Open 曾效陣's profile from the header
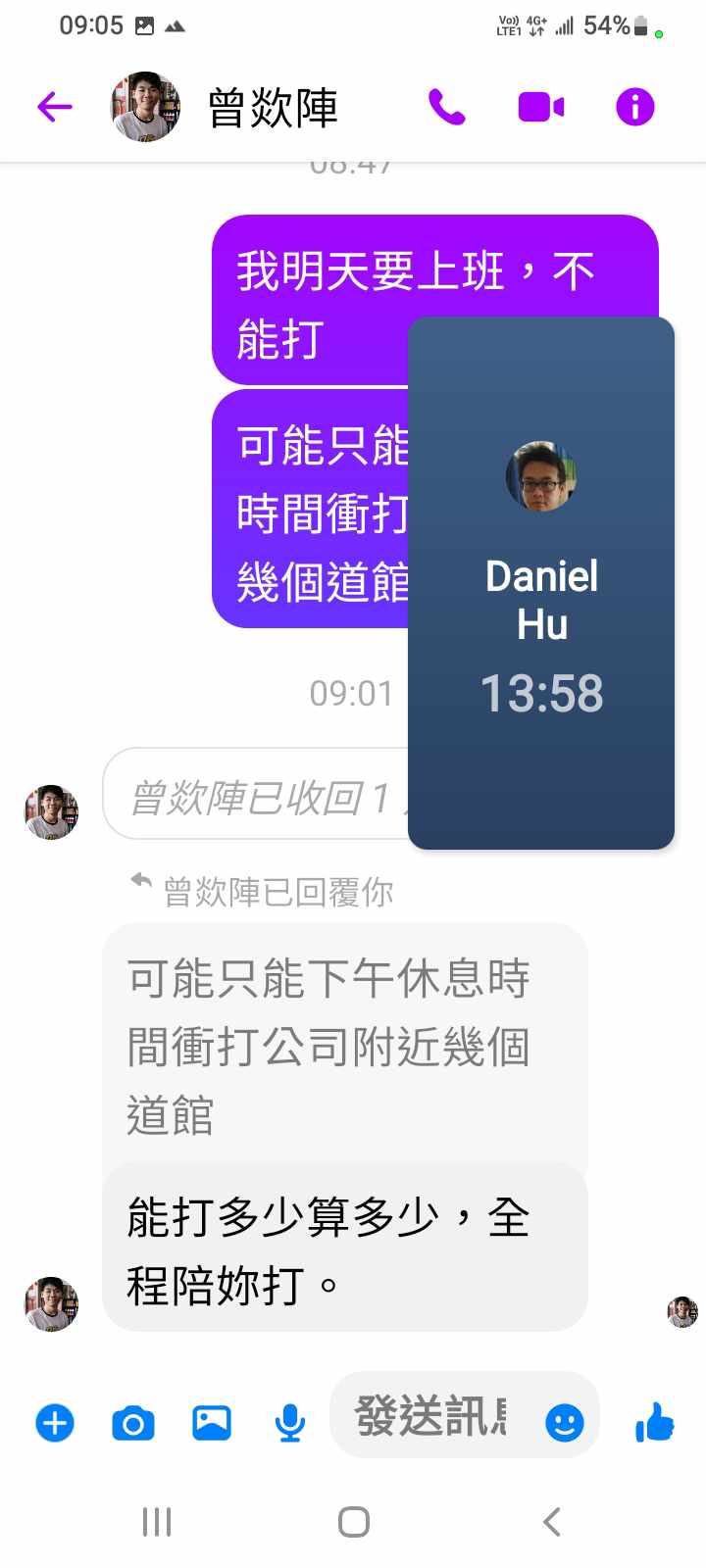Image resolution: width=706 pixels, height=1568 pixels. [x=272, y=107]
